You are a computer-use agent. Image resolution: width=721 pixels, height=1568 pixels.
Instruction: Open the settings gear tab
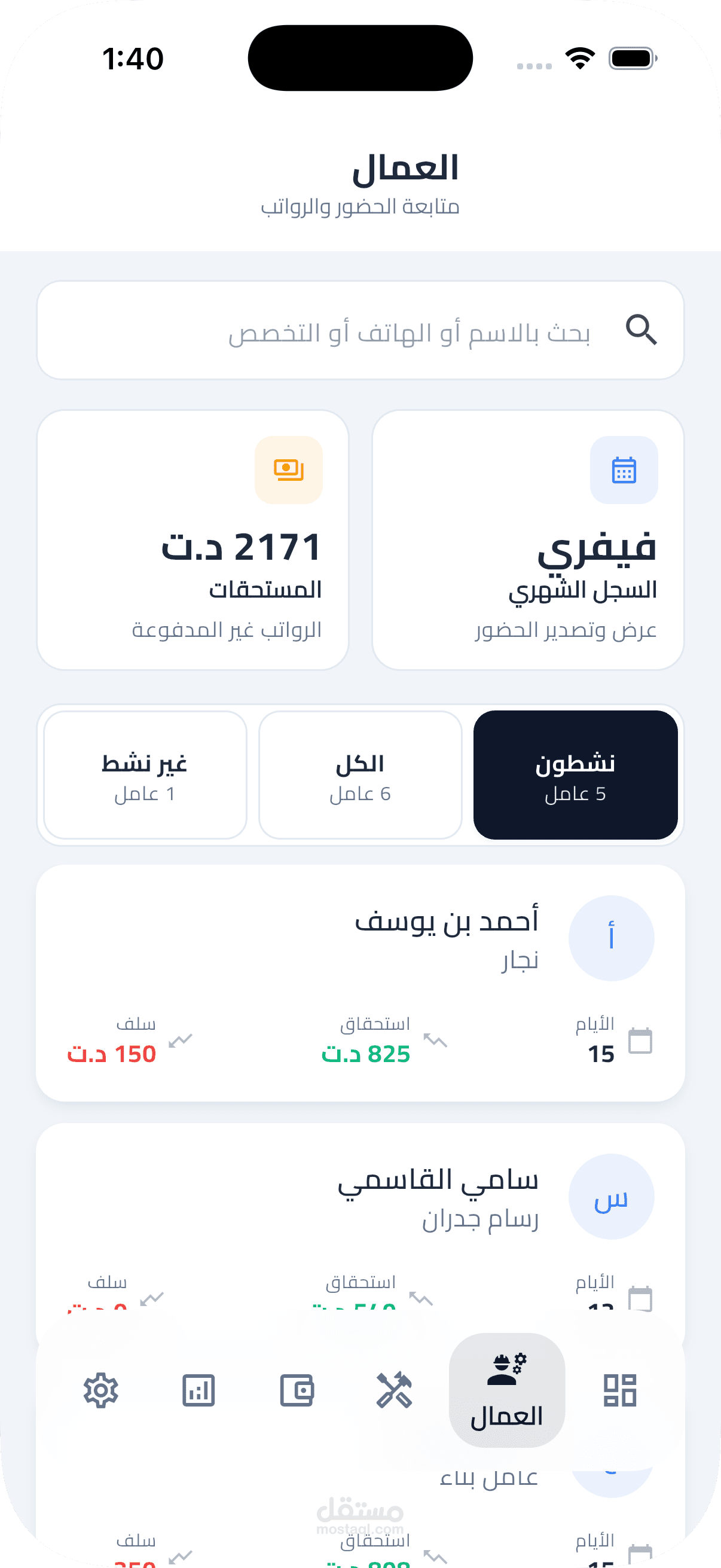[100, 1390]
